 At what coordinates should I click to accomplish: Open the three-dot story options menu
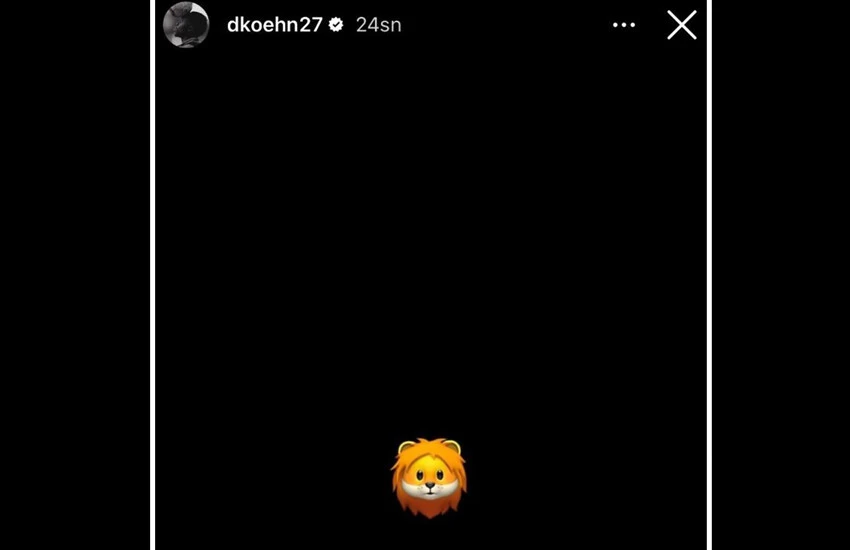click(x=624, y=25)
